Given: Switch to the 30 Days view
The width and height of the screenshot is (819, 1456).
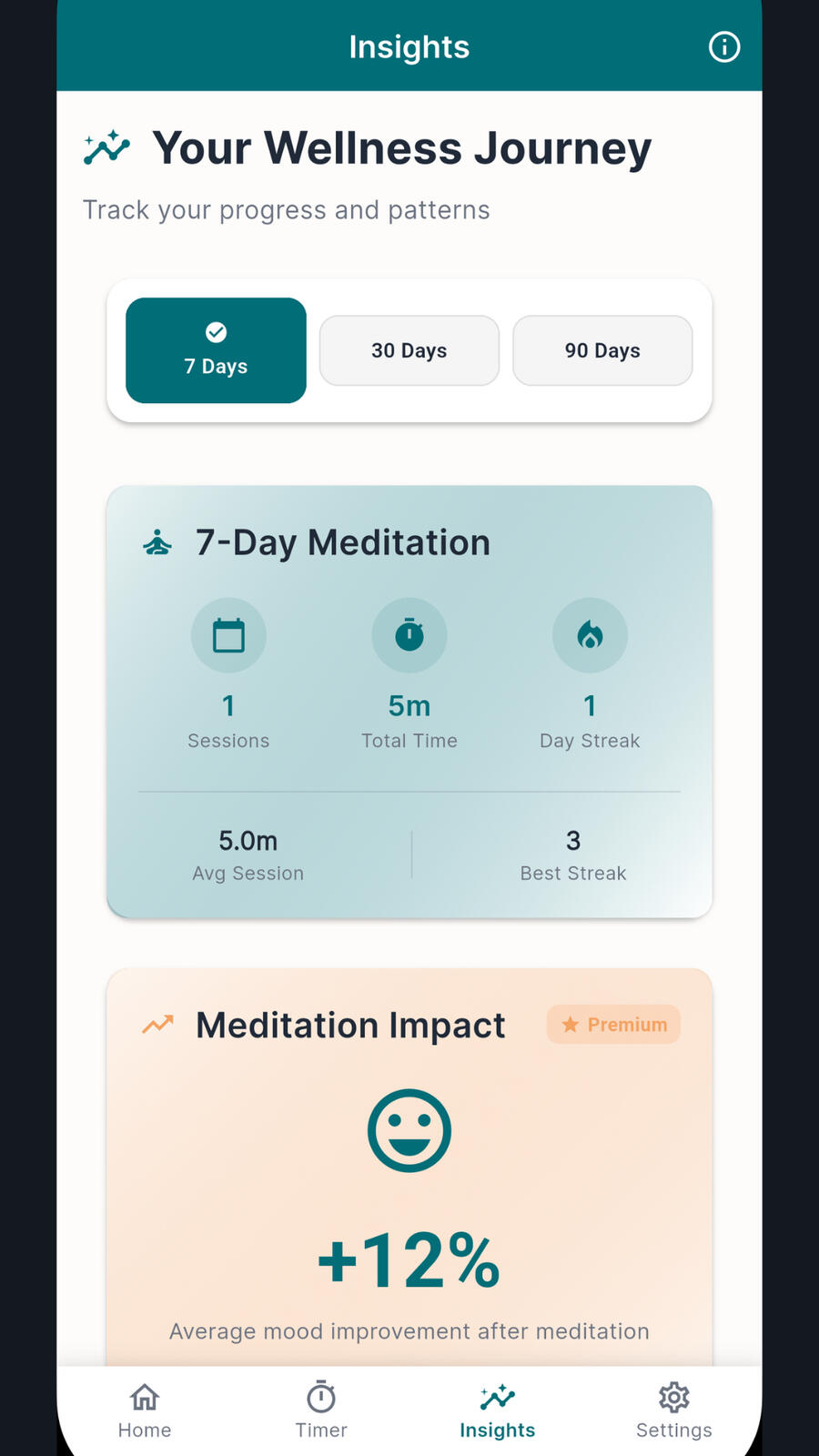Looking at the screenshot, I should click(409, 350).
